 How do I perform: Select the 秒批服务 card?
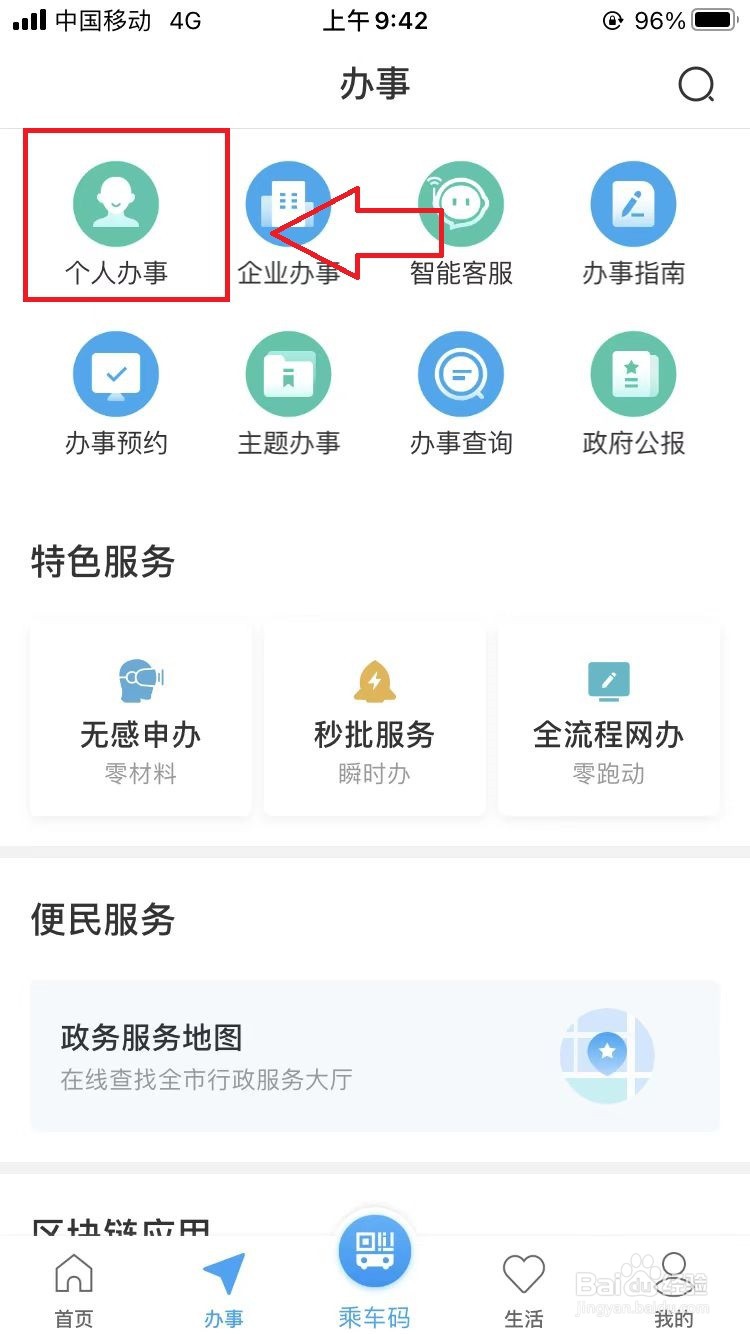375,718
